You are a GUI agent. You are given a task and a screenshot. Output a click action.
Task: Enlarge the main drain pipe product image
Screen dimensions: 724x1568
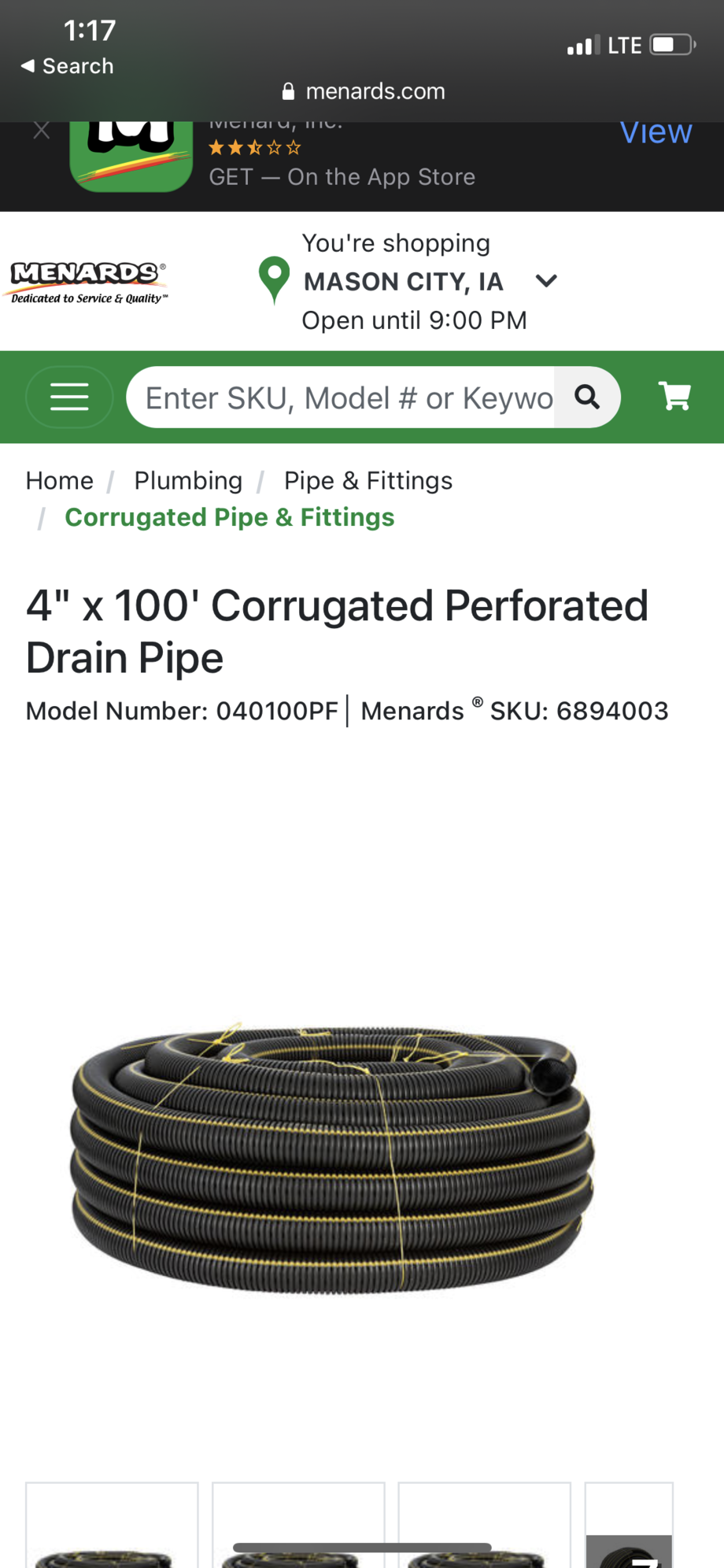coord(332,1157)
